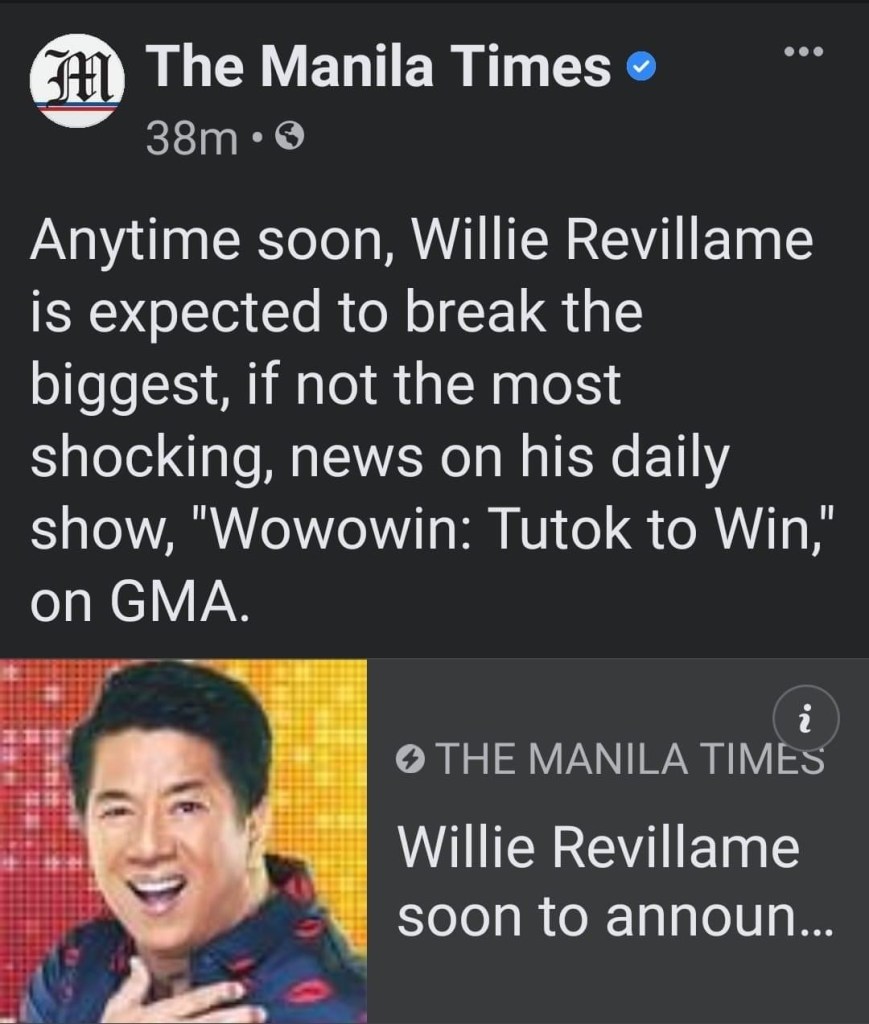Open the post's three-dot overflow menu

803,52
